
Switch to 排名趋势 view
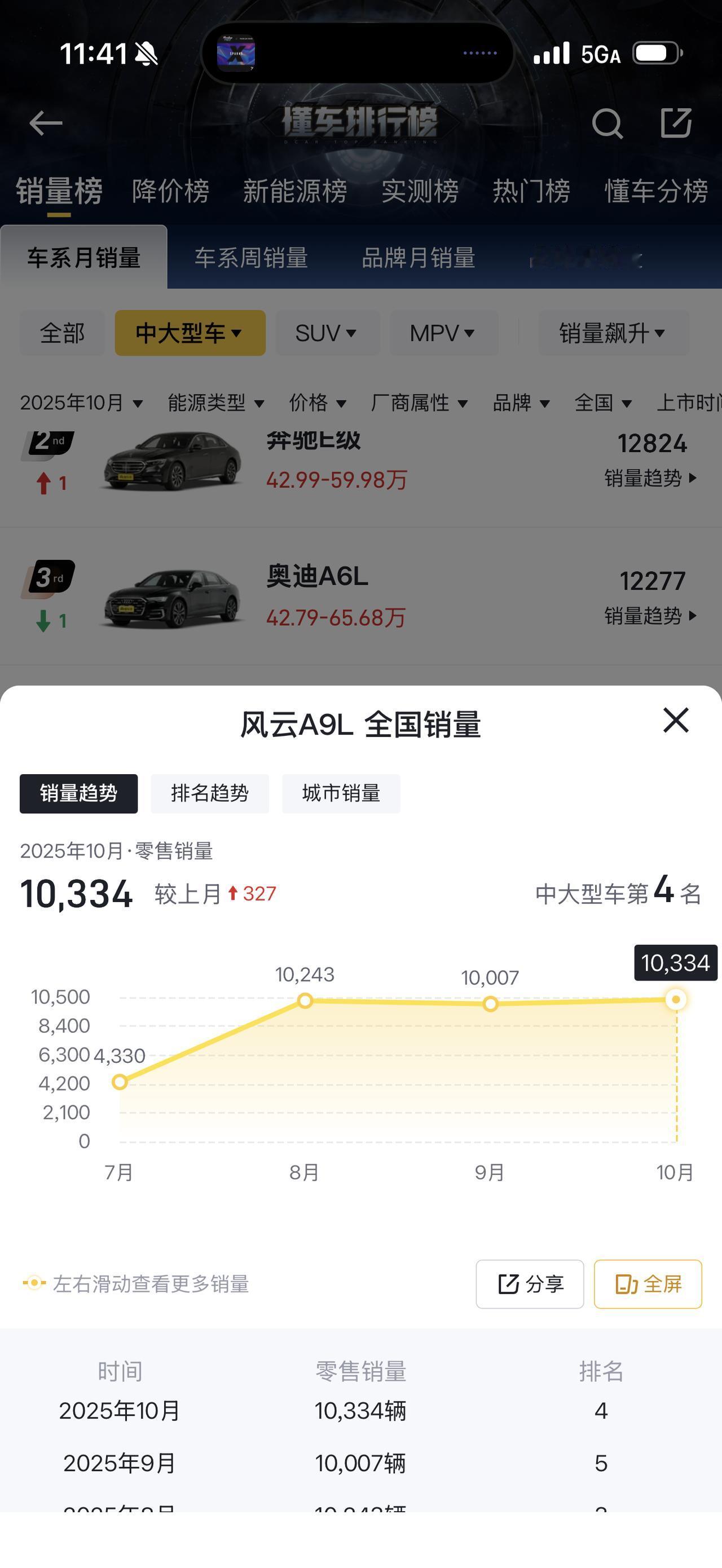click(210, 793)
